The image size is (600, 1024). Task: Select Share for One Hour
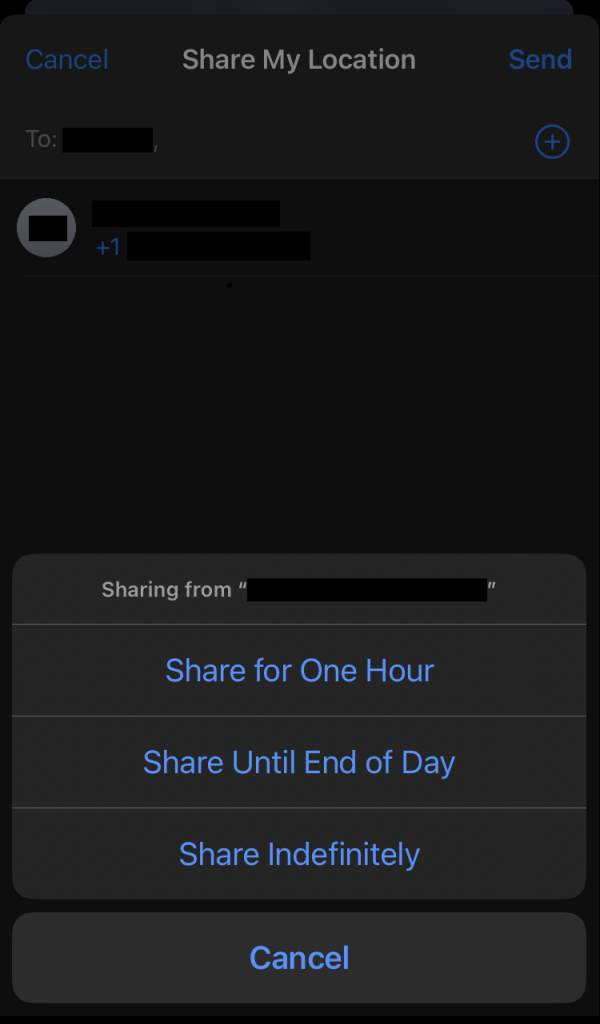299,670
